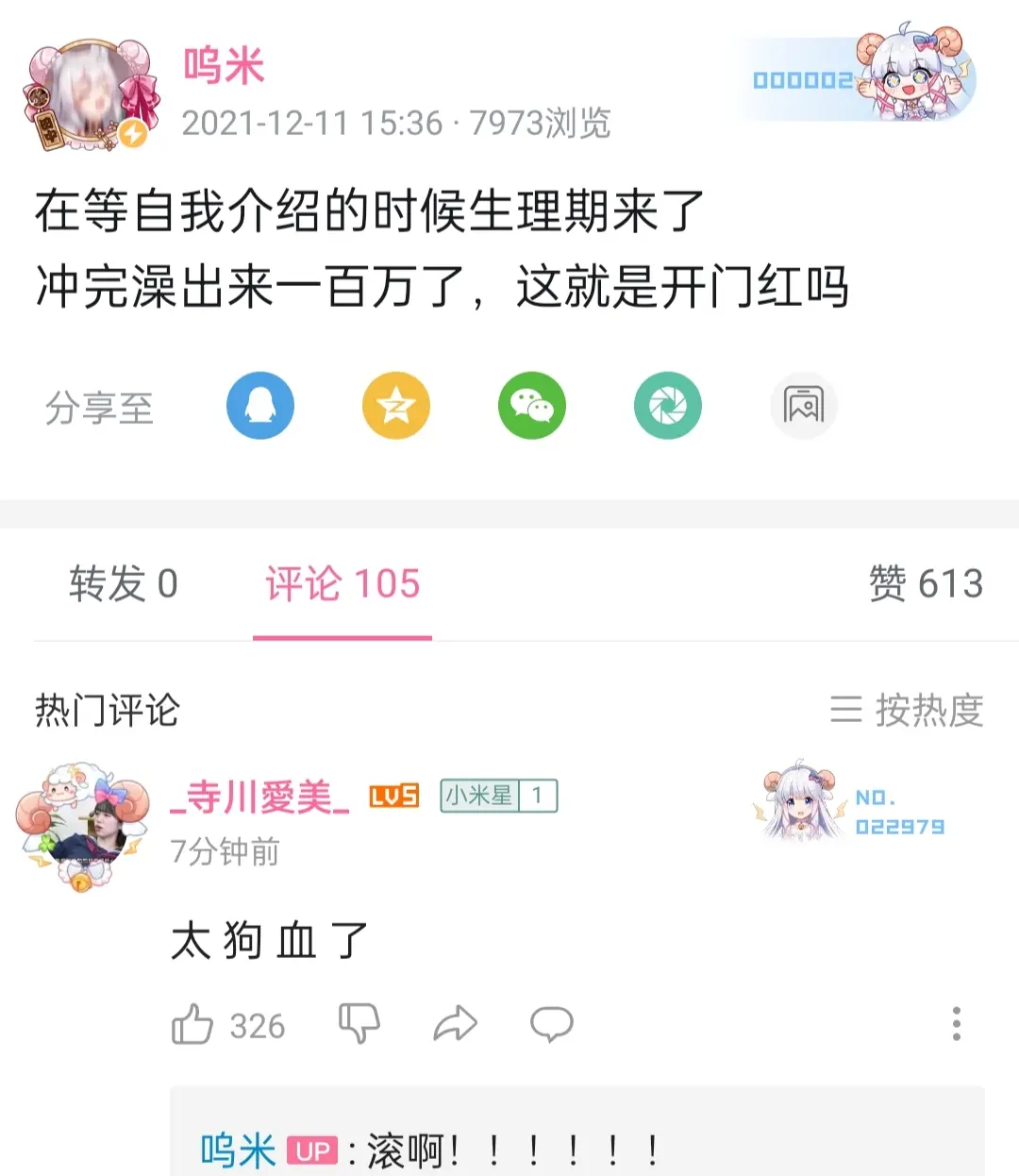Reply to _寺川愛美_'s comment

[x=552, y=1023]
